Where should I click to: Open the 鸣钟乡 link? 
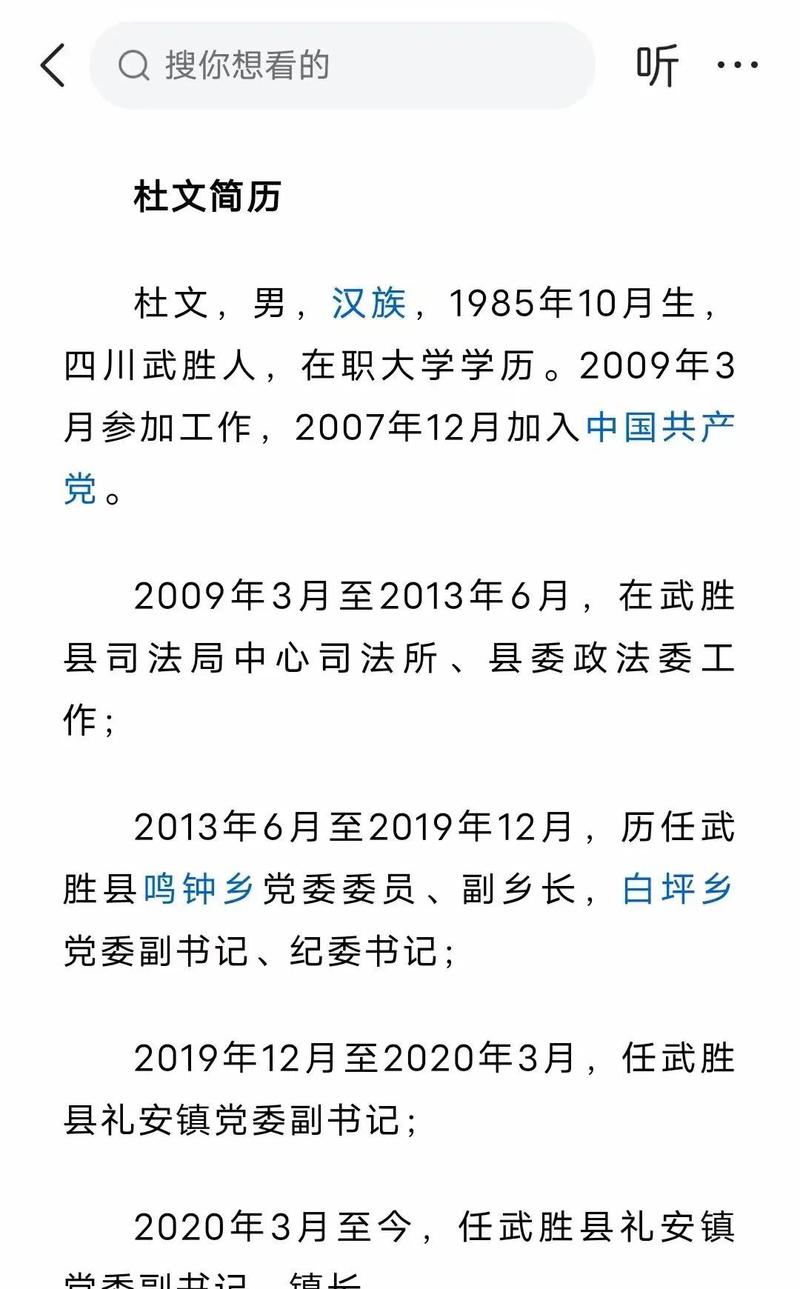198,889
